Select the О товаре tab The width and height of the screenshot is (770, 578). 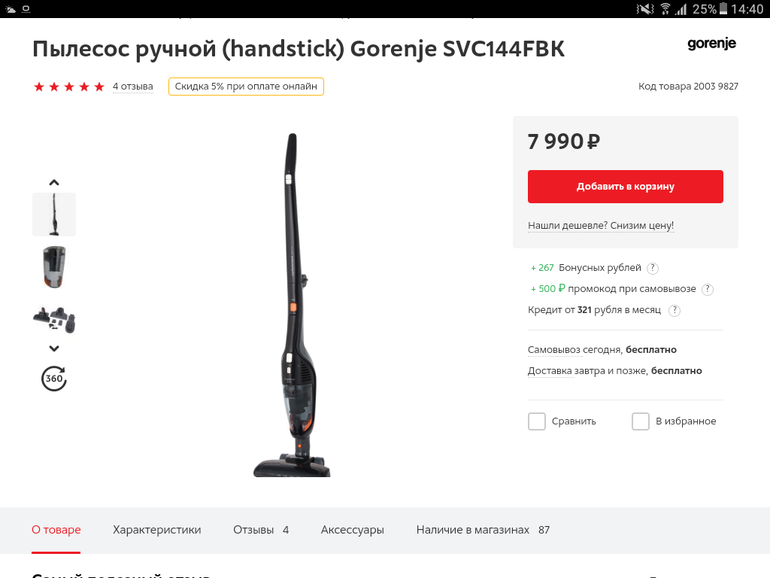coord(56,530)
